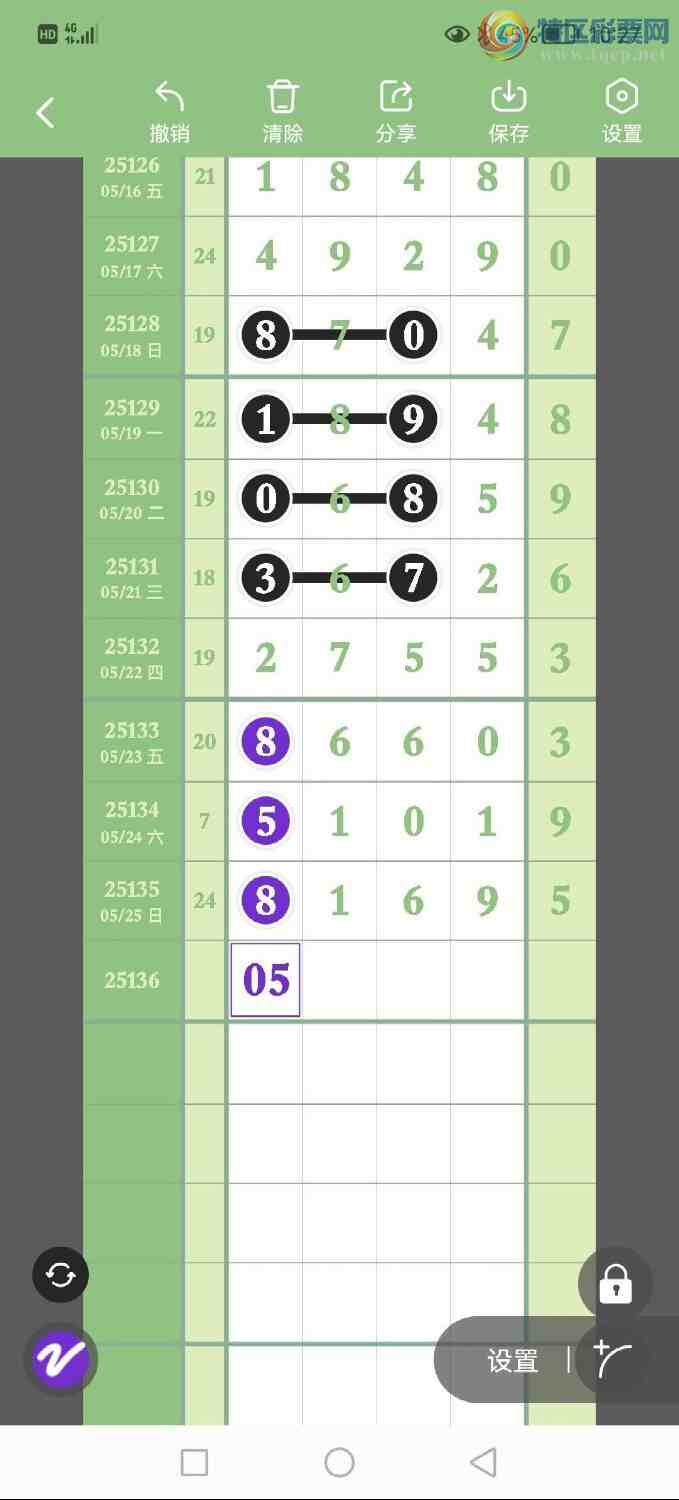
Task: Go to home via the circle button
Action: point(340,1463)
